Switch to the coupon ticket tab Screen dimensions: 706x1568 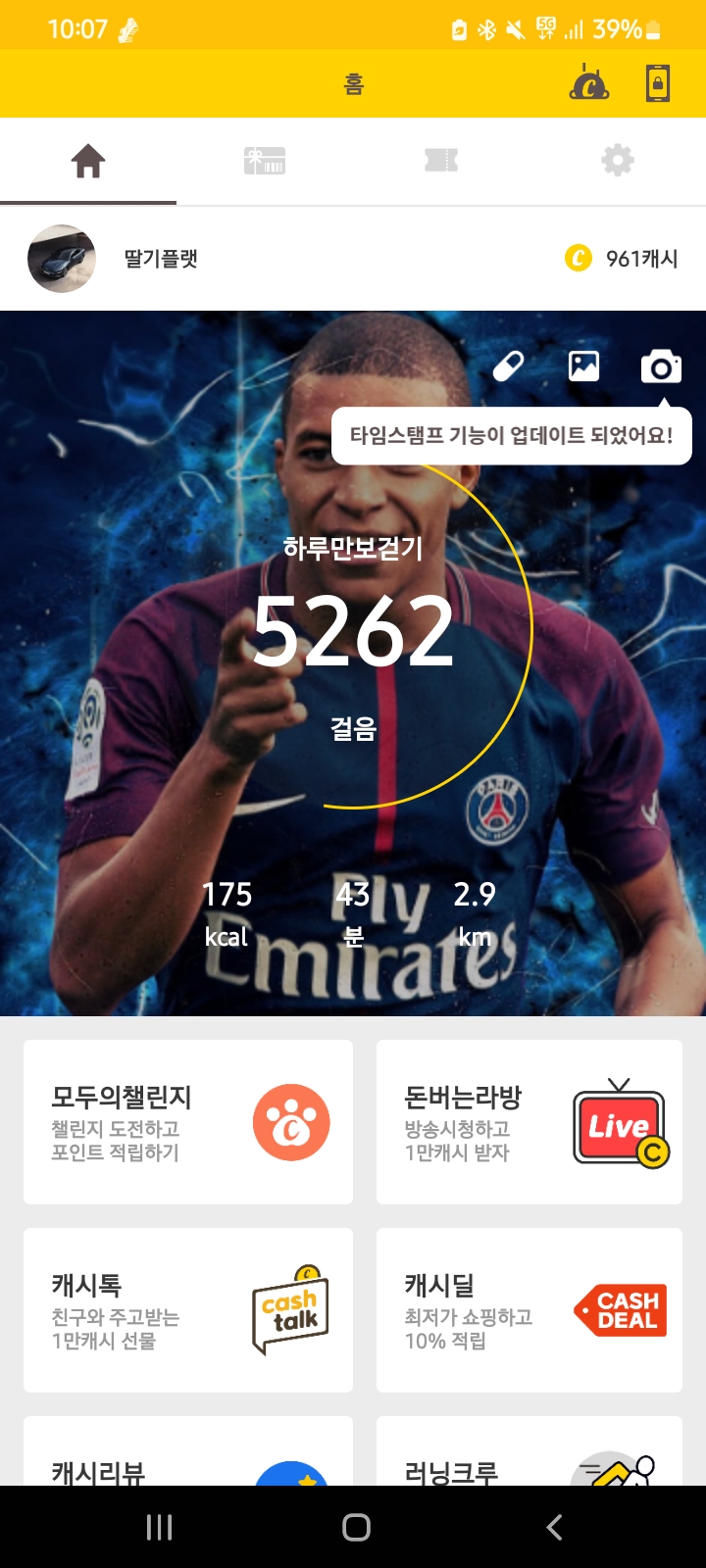[441, 161]
